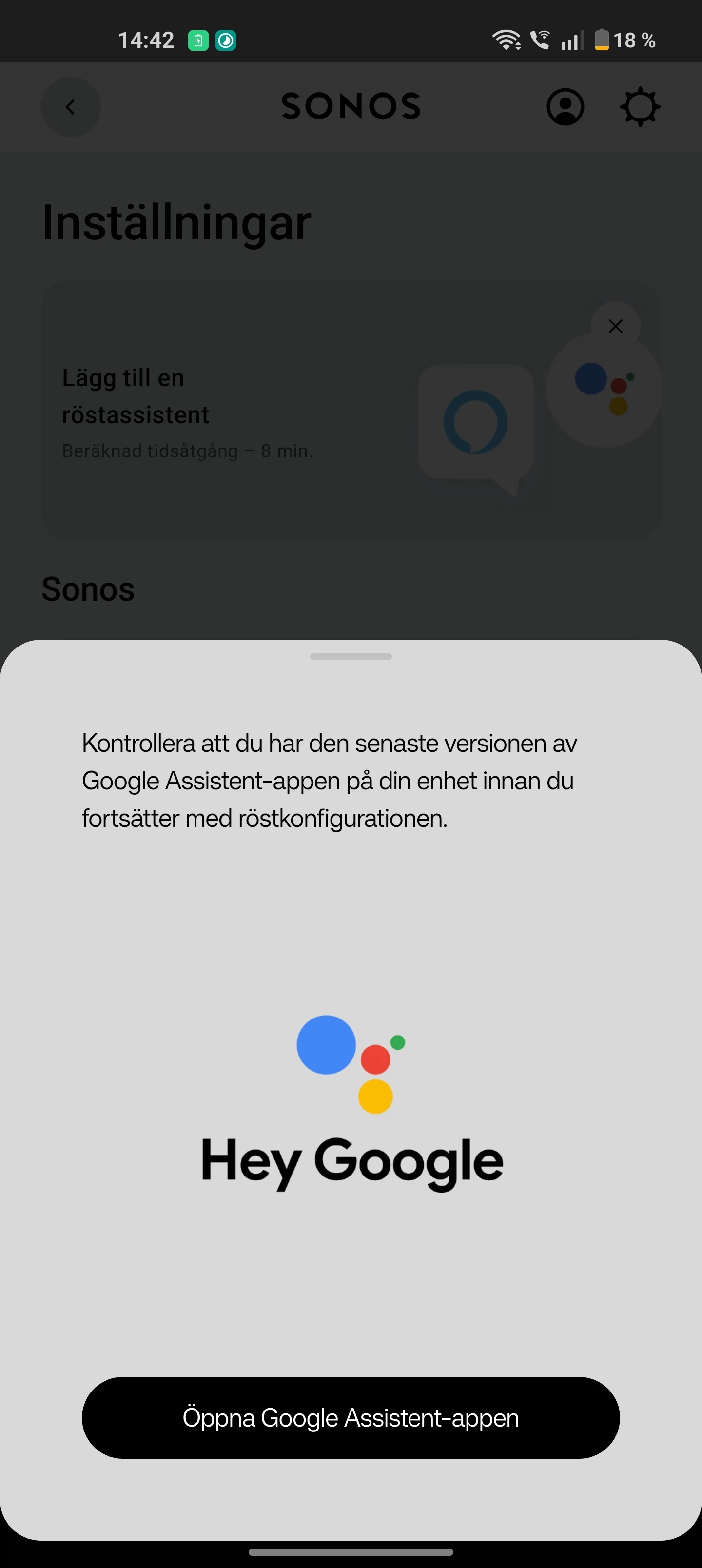Go back with the arrow icon
This screenshot has width=702, height=1568.
[71, 107]
